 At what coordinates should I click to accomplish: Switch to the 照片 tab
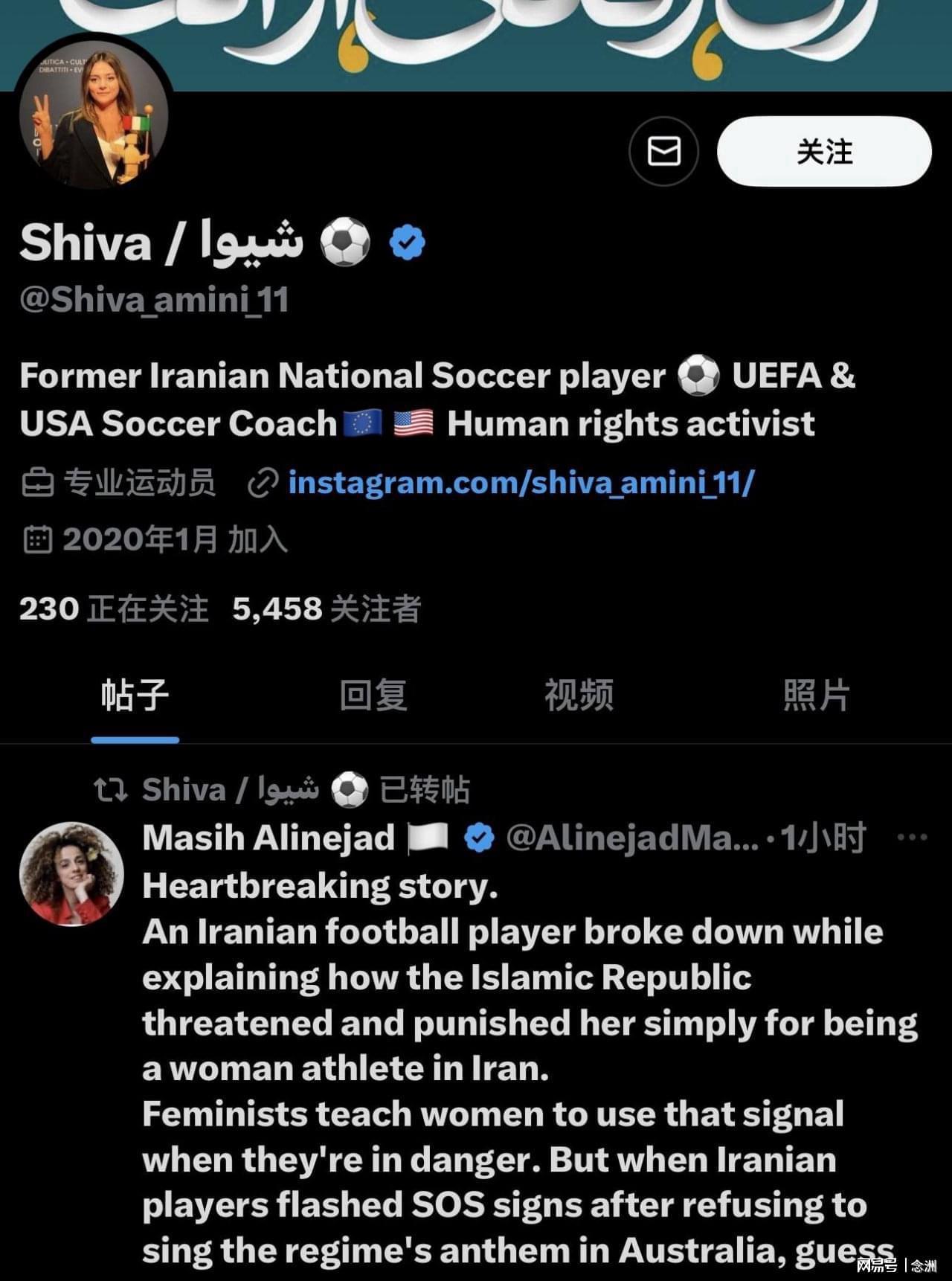coord(816,696)
